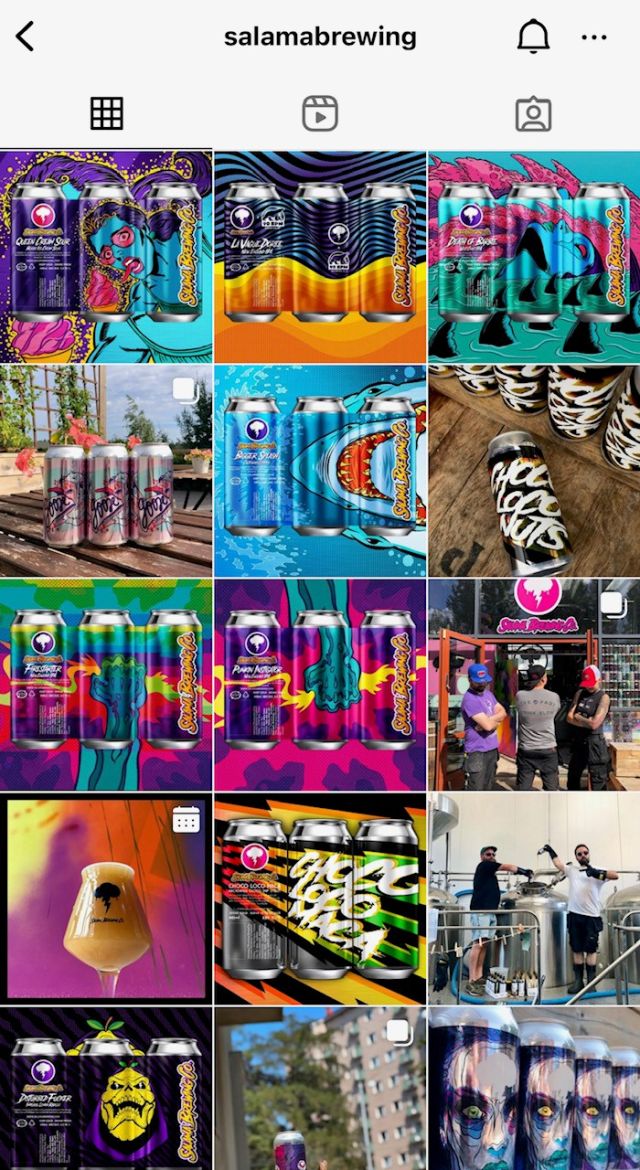Open the Death of Basil cans post
Image resolution: width=640 pixels, height=1170 pixels.
click(x=534, y=256)
